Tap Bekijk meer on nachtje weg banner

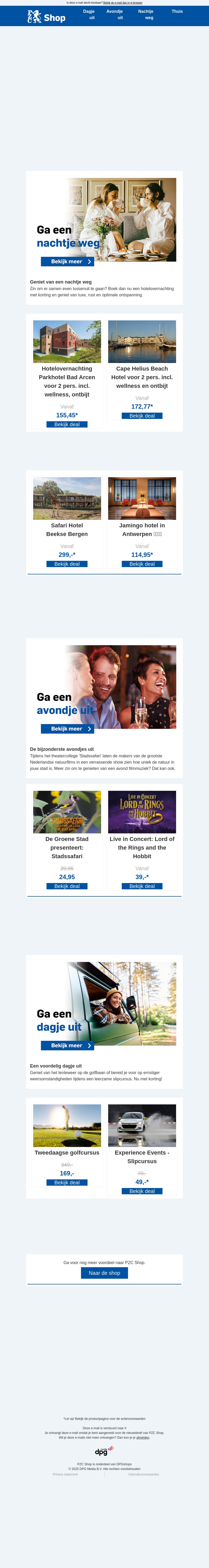click(67, 262)
